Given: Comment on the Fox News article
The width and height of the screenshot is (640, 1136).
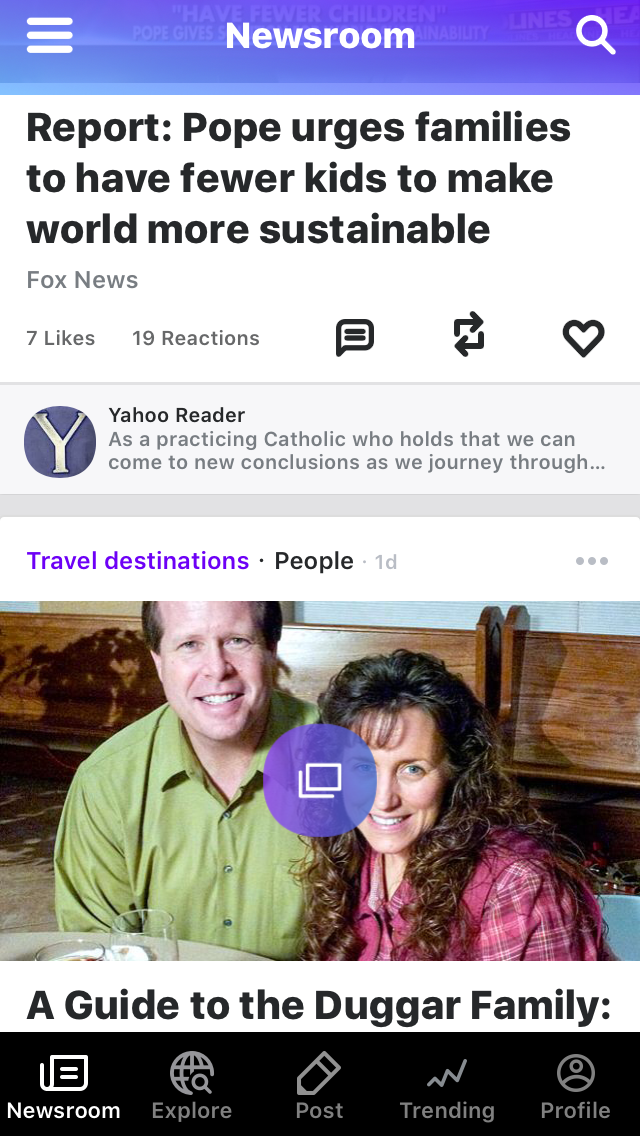Looking at the screenshot, I should coord(354,338).
